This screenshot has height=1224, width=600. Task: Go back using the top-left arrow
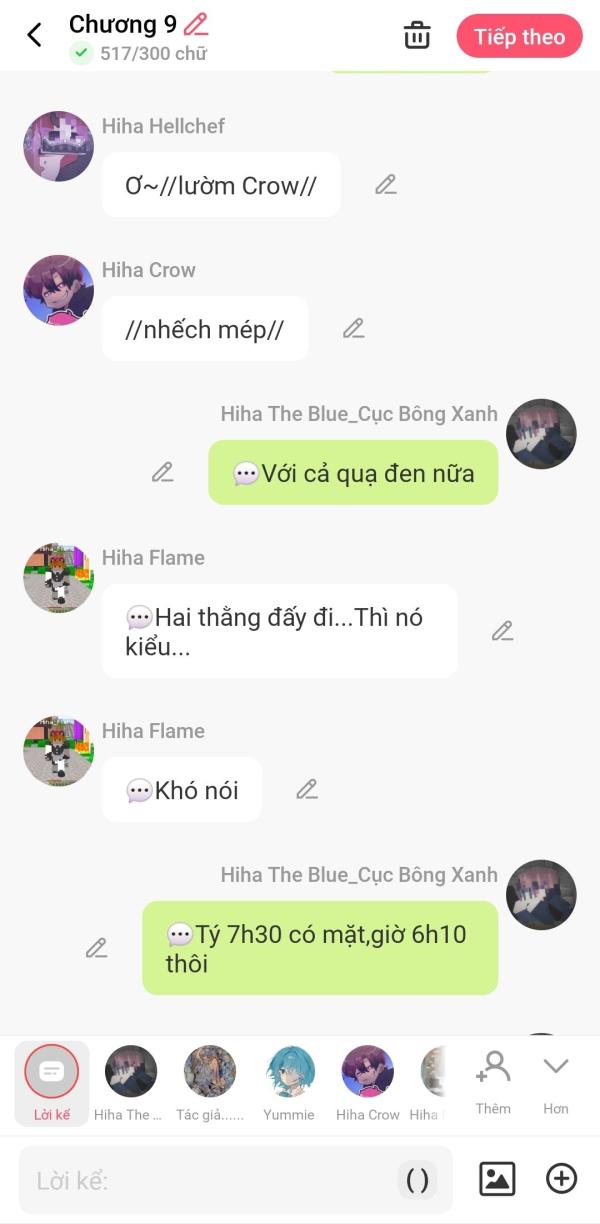34,35
